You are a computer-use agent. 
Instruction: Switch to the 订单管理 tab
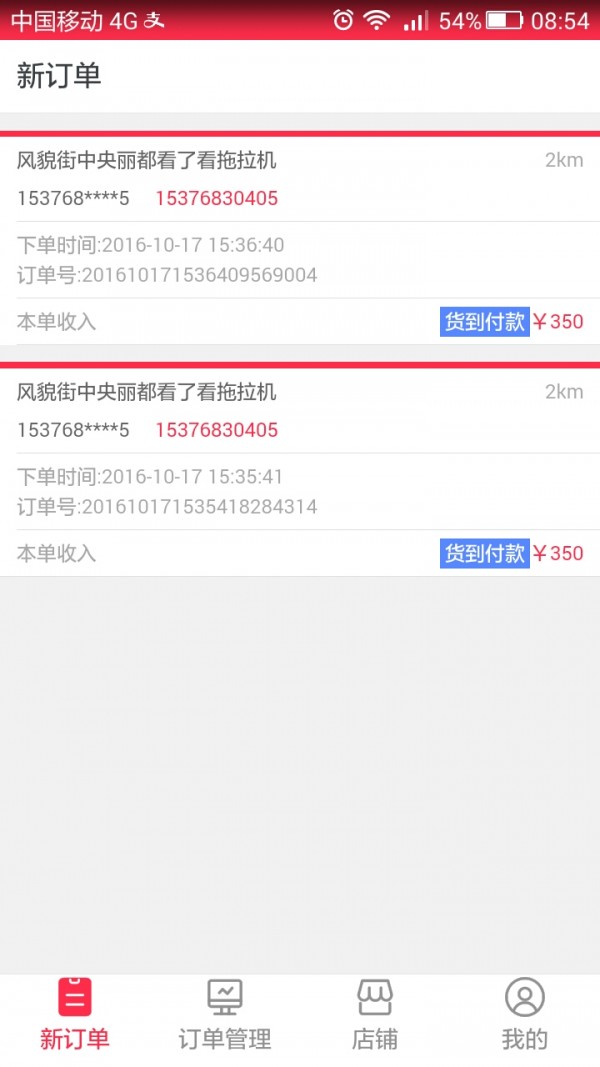pos(224,1015)
